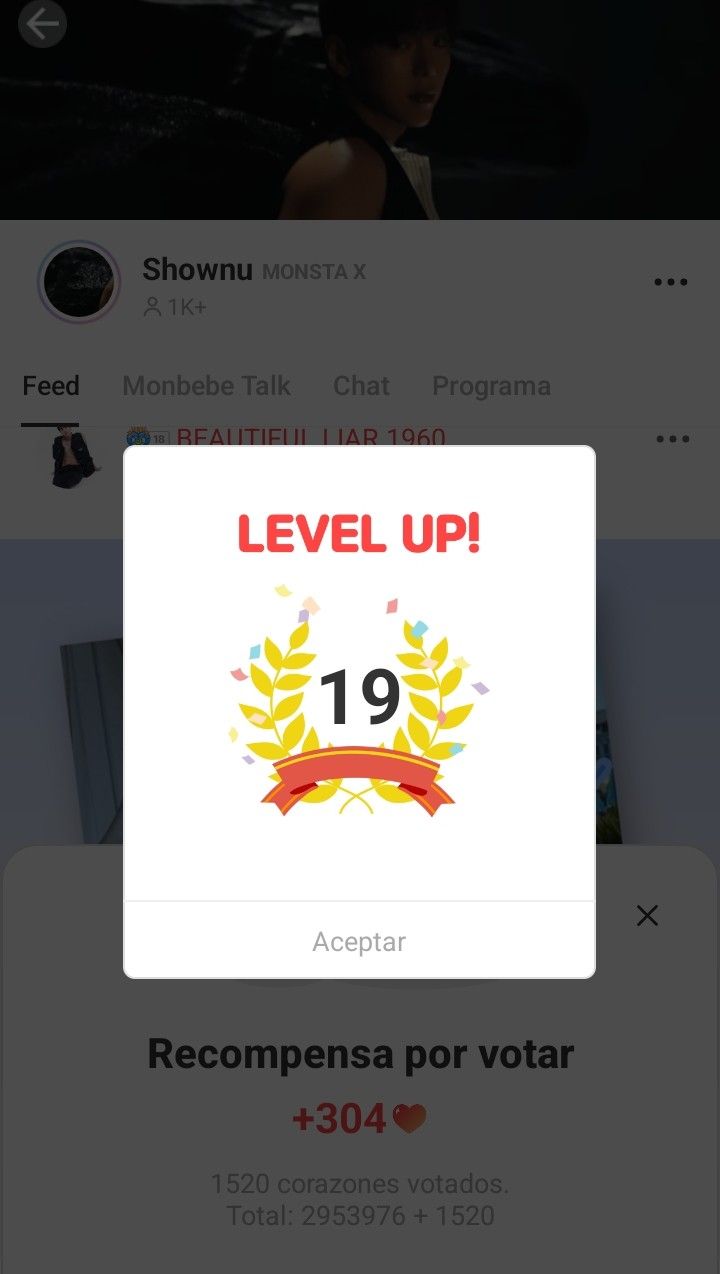The image size is (720, 1274).
Task: Switch to the Monbebe Talk tab
Action: click(206, 386)
